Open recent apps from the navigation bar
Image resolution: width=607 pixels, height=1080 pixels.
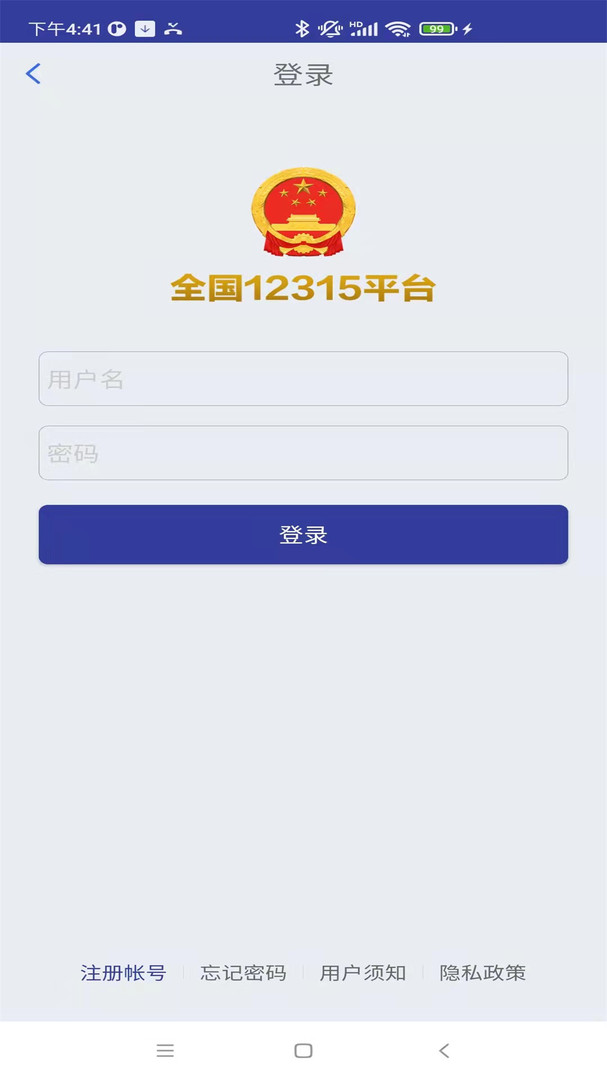tap(165, 1050)
